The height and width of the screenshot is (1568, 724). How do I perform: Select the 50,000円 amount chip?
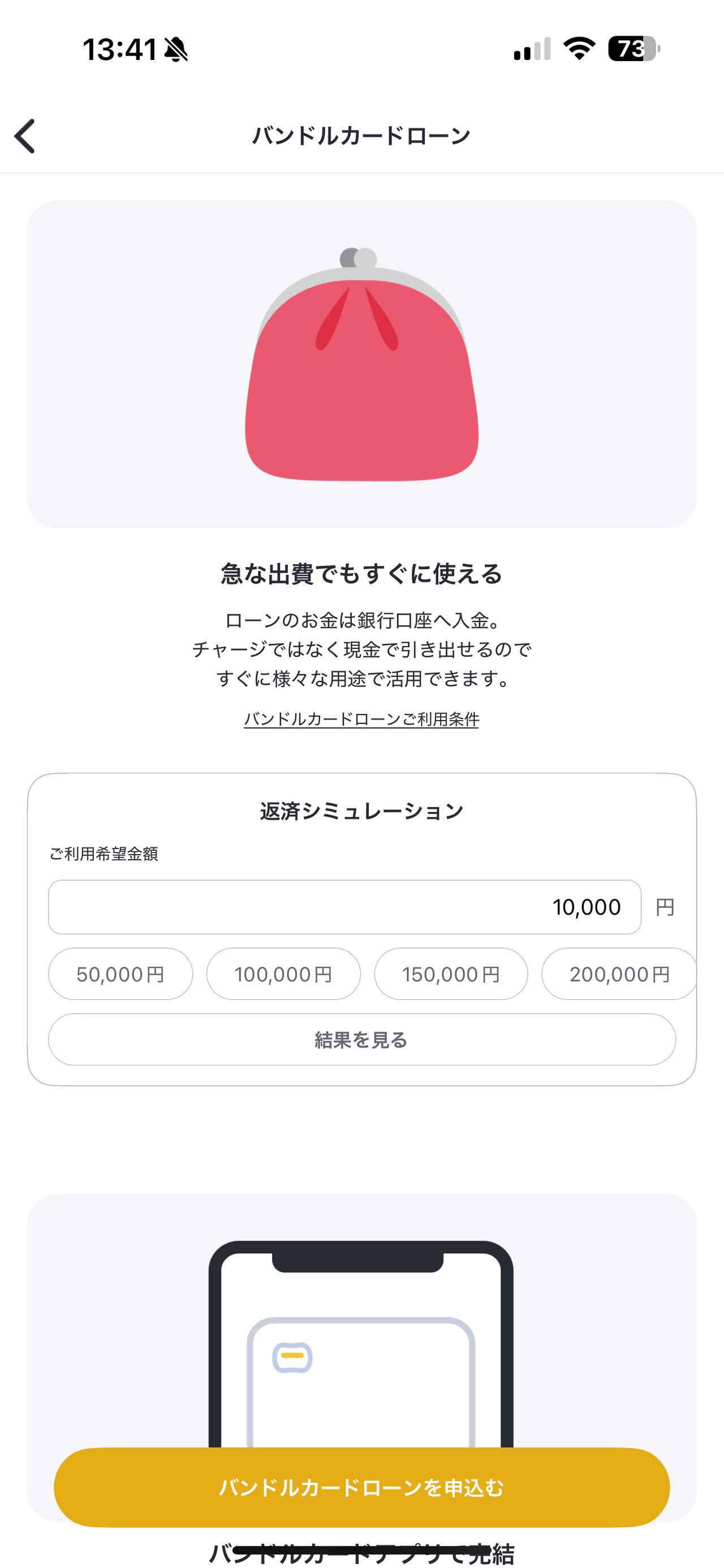(120, 974)
